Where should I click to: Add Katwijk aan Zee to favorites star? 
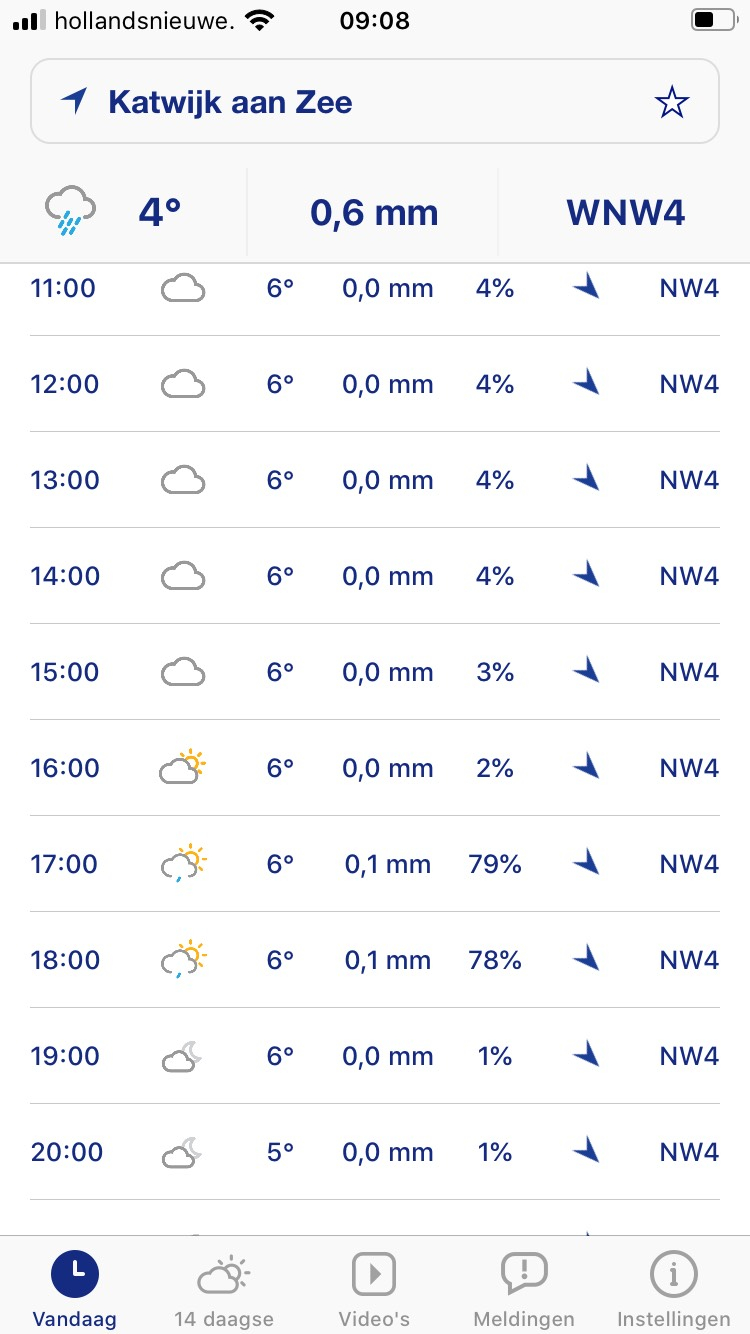(671, 102)
